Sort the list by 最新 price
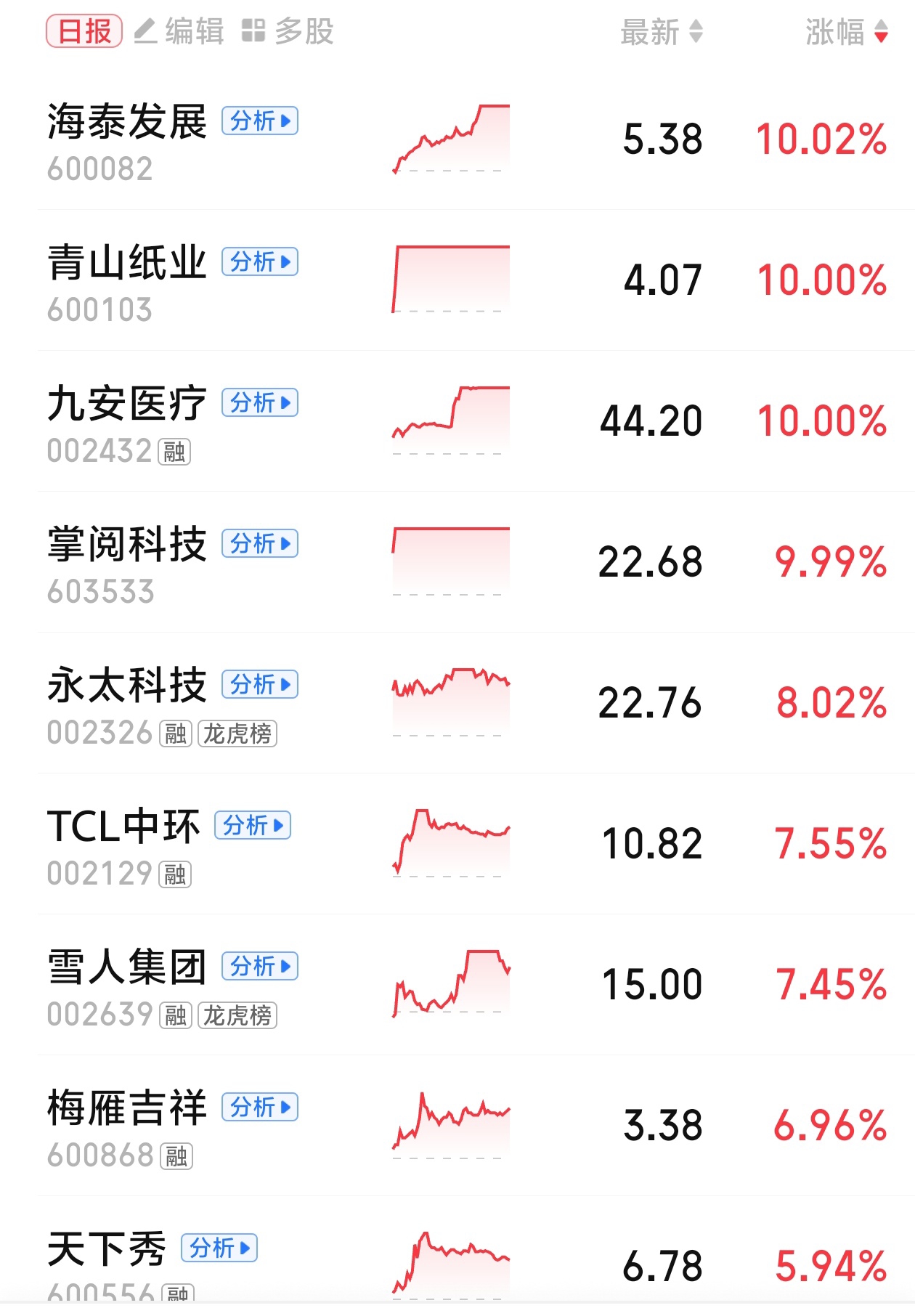 point(662,32)
